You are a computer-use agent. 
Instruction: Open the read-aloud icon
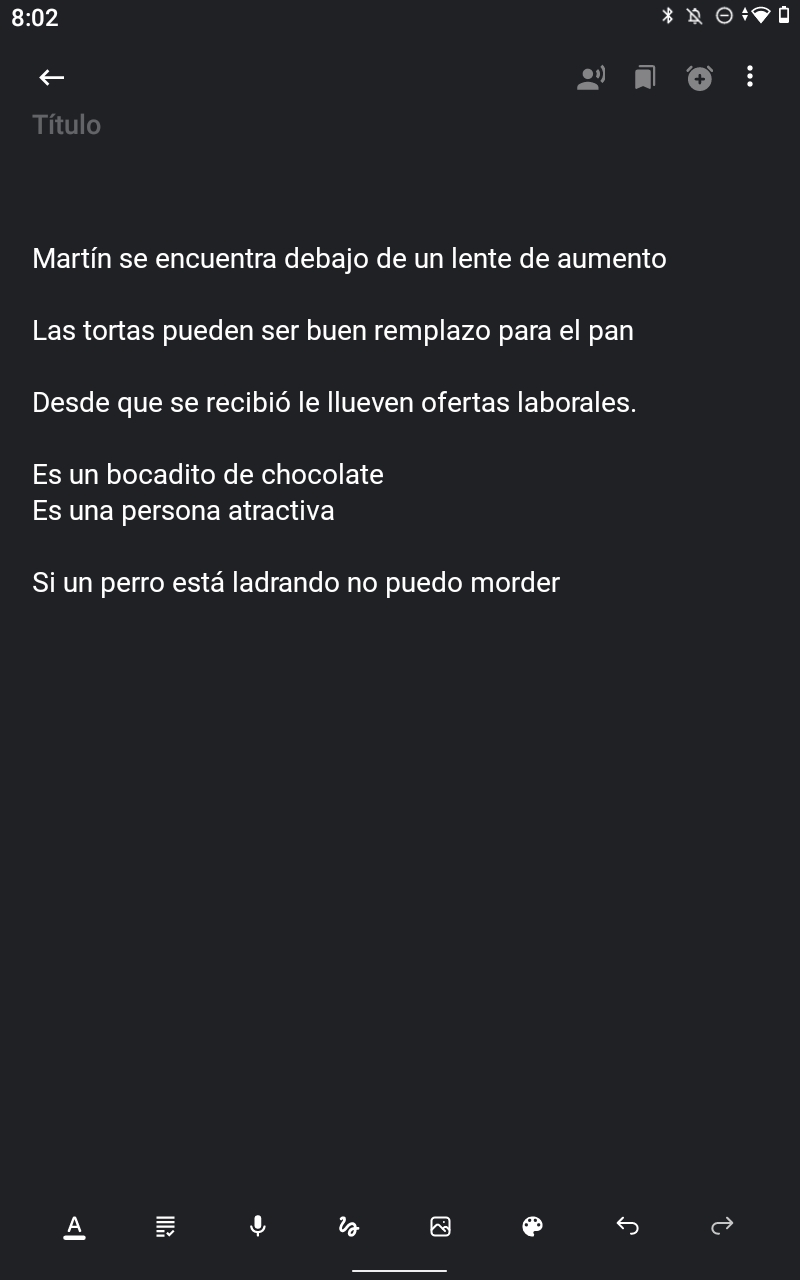click(x=591, y=77)
